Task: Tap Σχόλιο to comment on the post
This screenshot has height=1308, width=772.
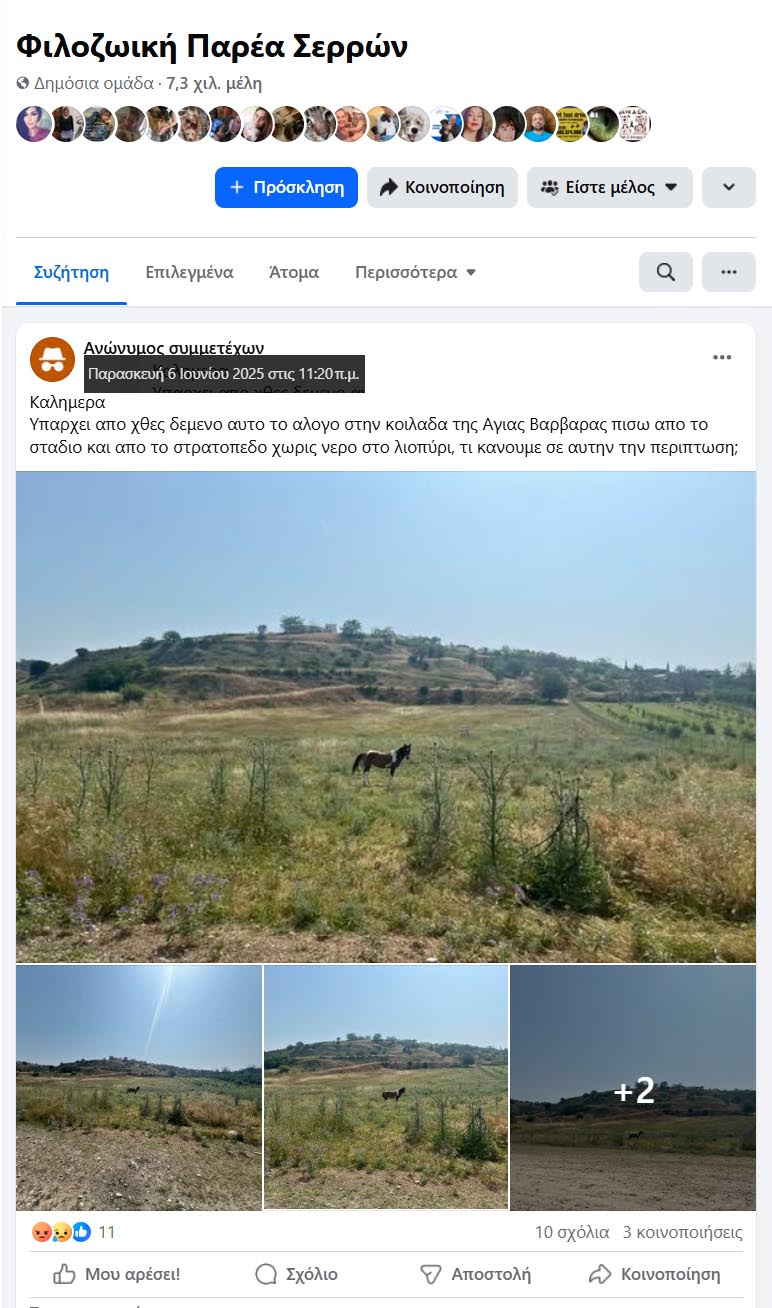Action: (x=296, y=1274)
